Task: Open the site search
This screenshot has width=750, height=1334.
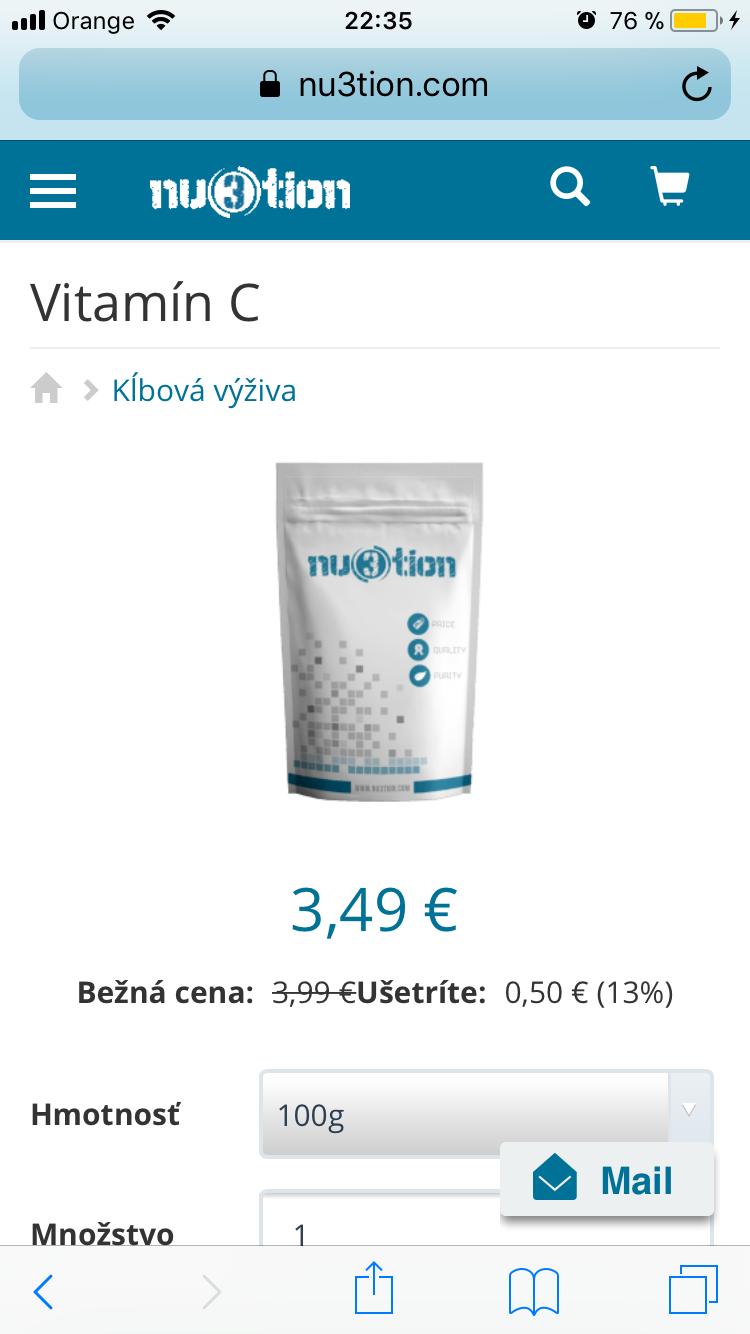Action: 570,187
